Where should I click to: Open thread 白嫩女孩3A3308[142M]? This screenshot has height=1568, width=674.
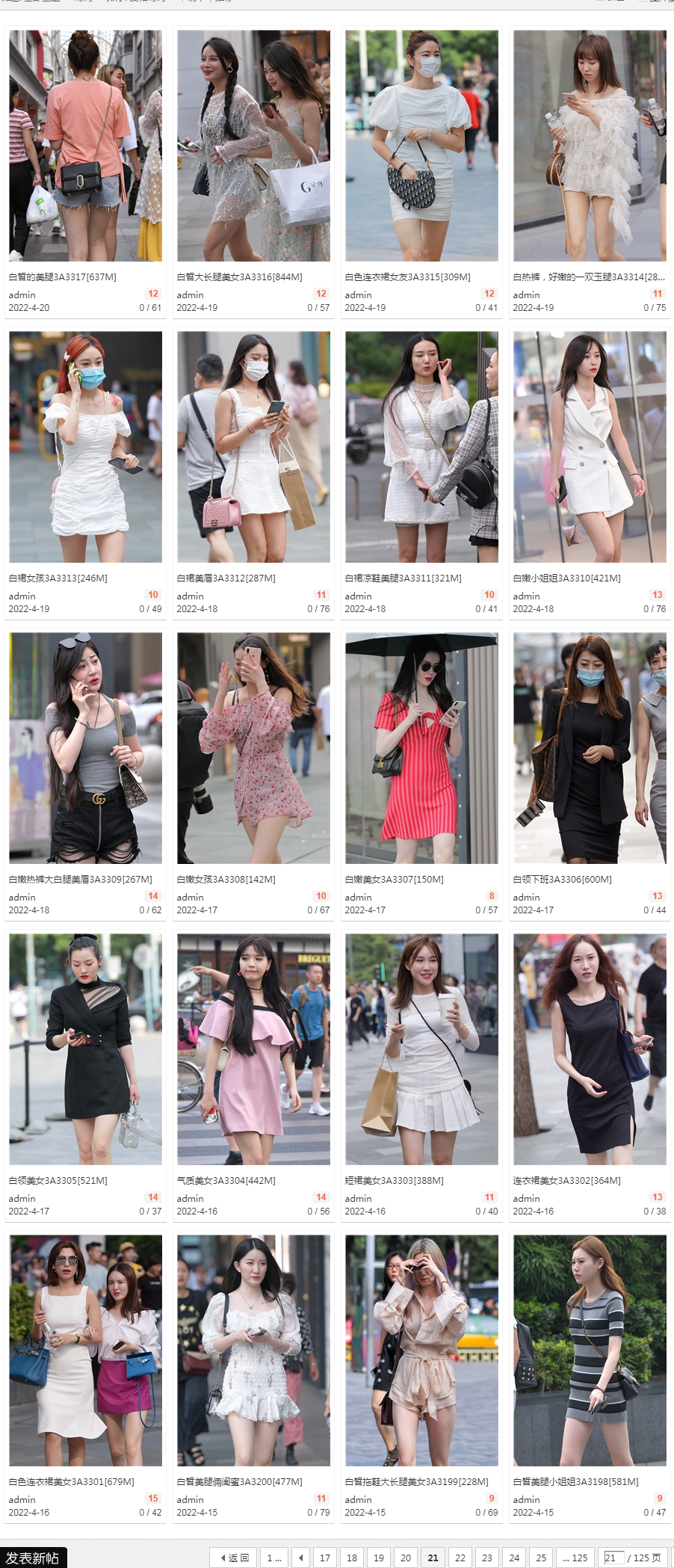pyautogui.click(x=226, y=879)
